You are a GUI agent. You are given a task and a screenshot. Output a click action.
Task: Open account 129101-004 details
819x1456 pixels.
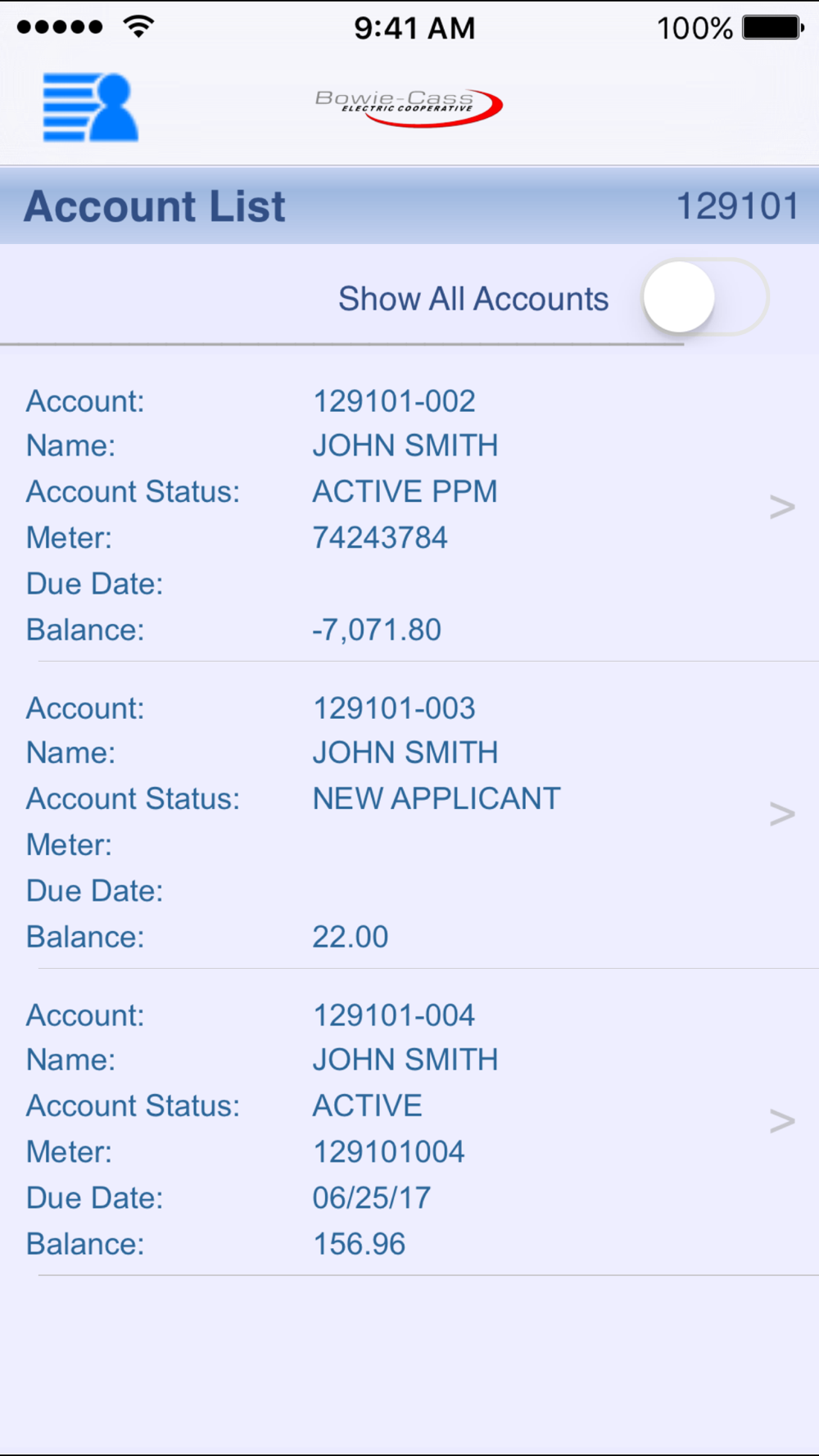(409, 1123)
